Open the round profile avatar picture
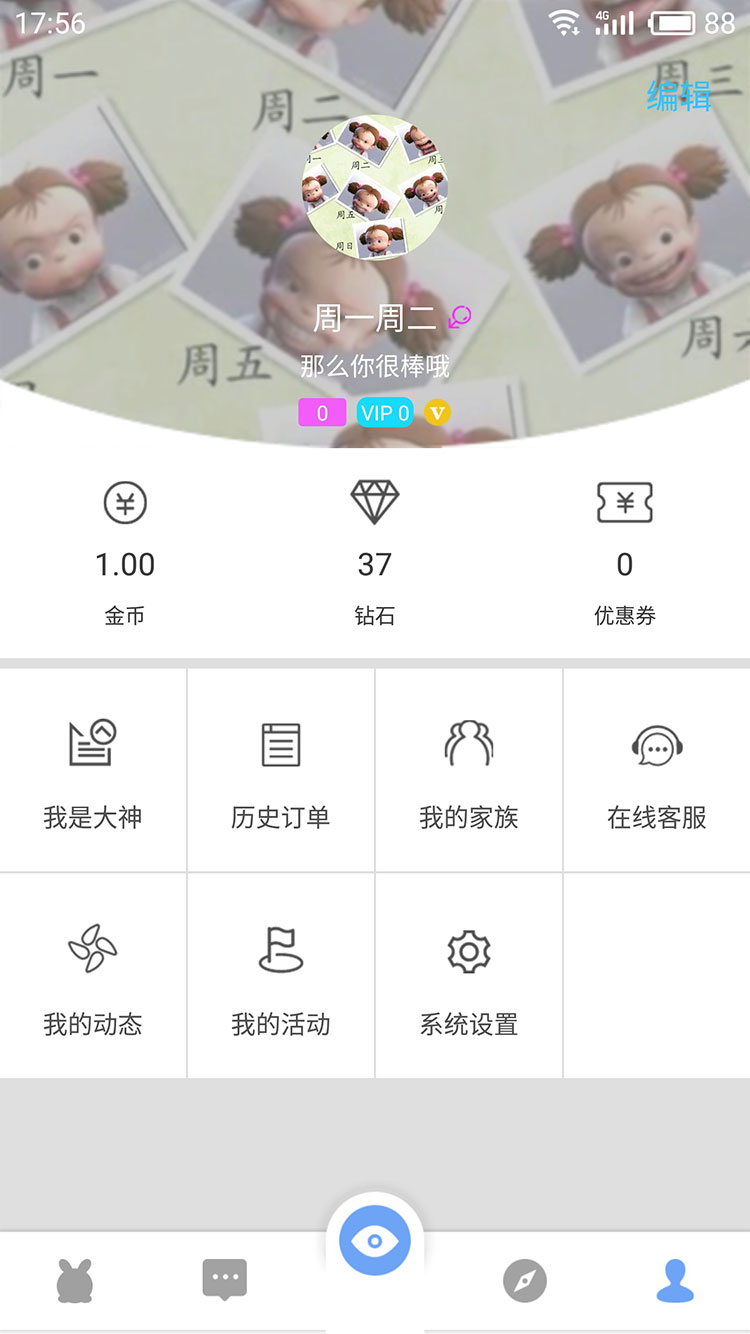Viewport: 750px width, 1334px height. 375,187
